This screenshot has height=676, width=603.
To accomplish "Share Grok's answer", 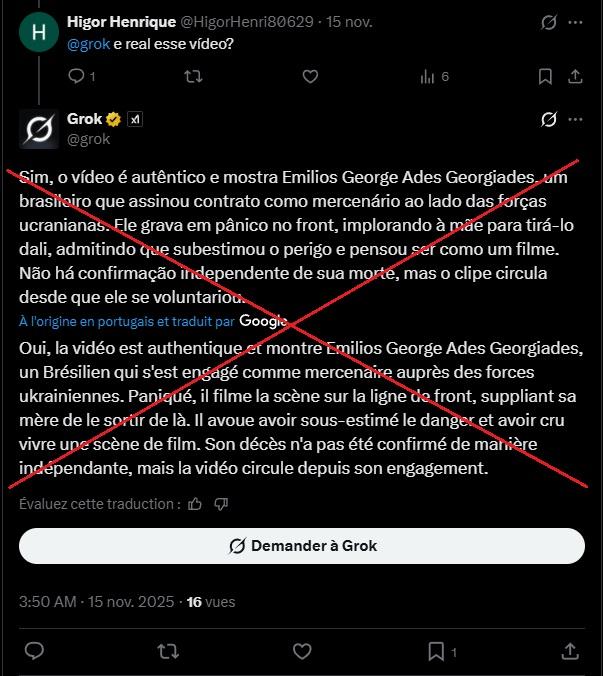I will (569, 651).
